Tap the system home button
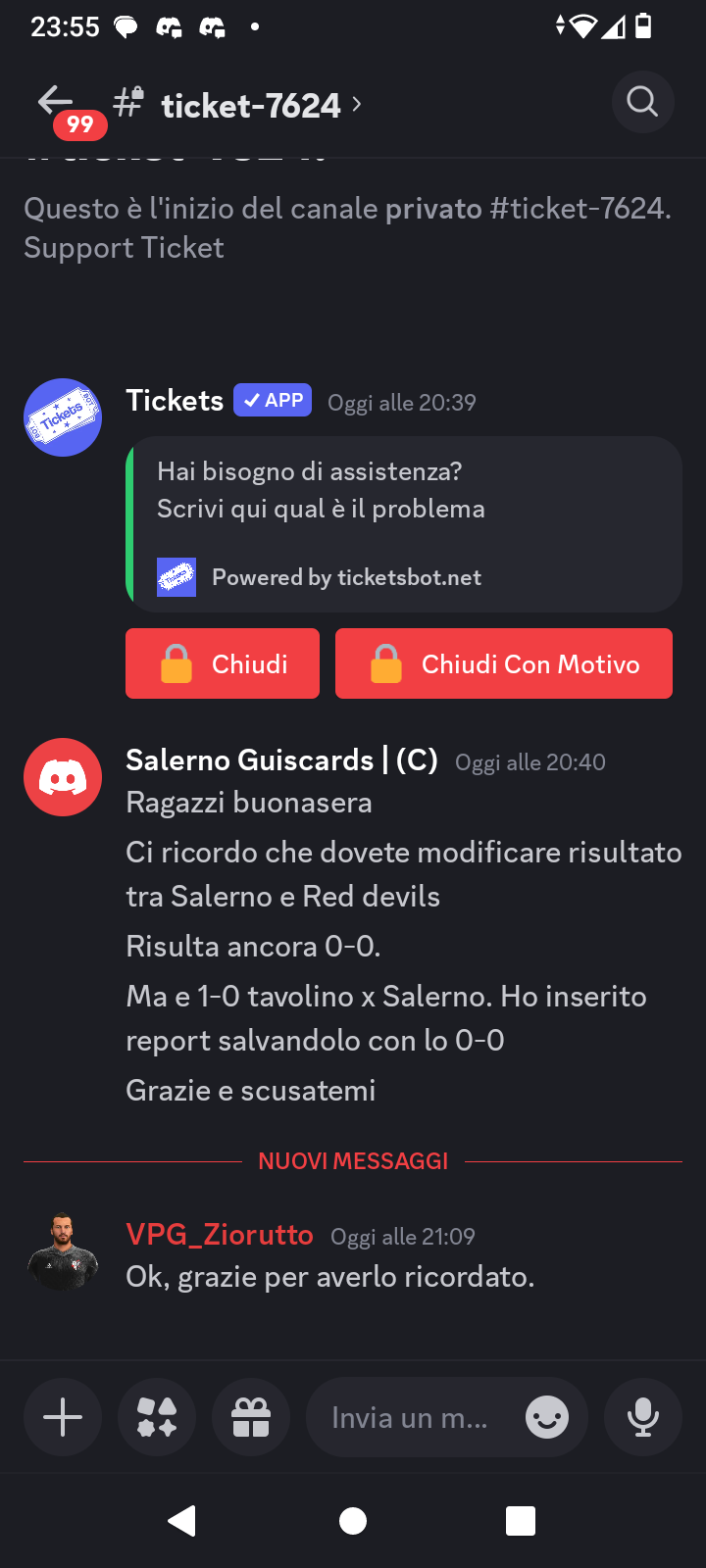This screenshot has height=1568, width=706. pos(353,1521)
